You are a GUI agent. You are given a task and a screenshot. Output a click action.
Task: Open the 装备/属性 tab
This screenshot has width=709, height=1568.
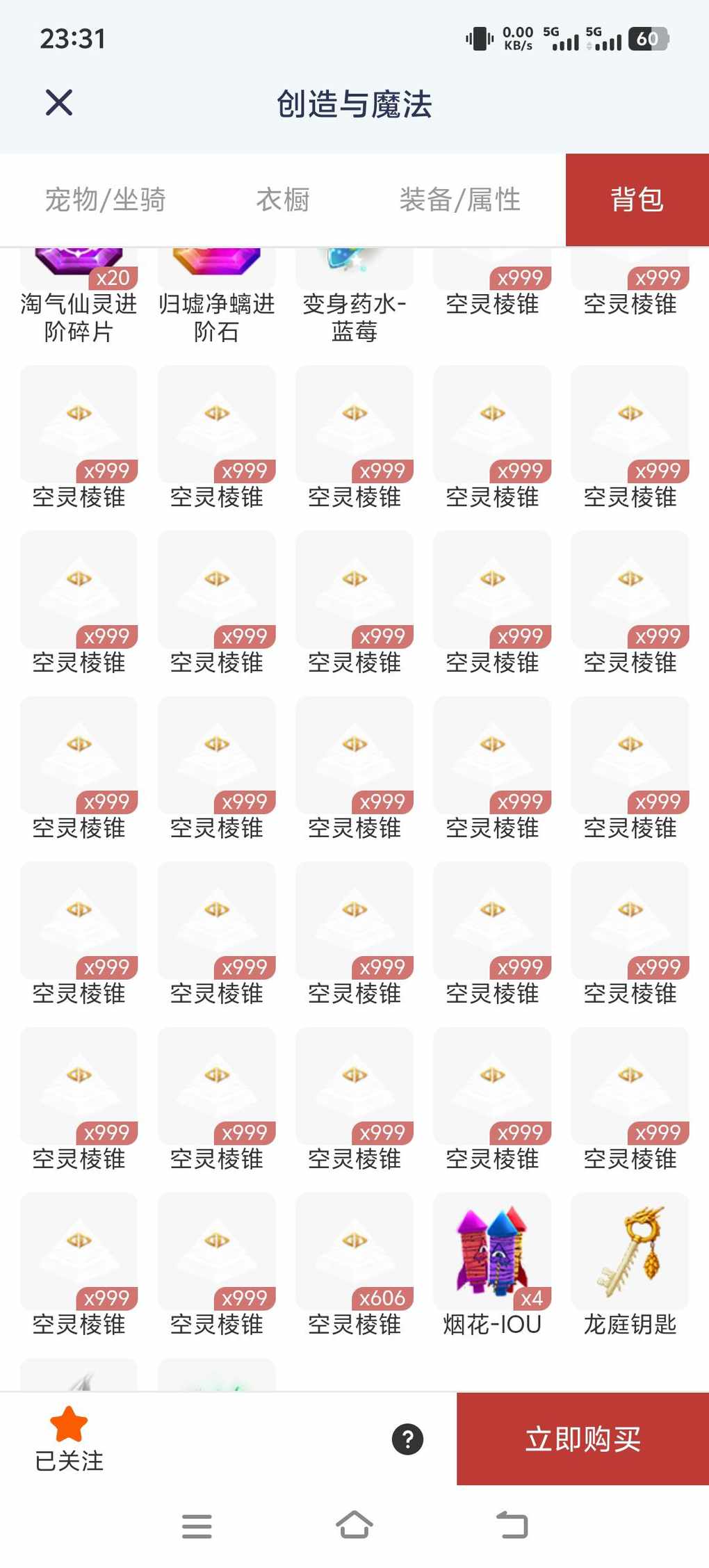pyautogui.click(x=459, y=200)
